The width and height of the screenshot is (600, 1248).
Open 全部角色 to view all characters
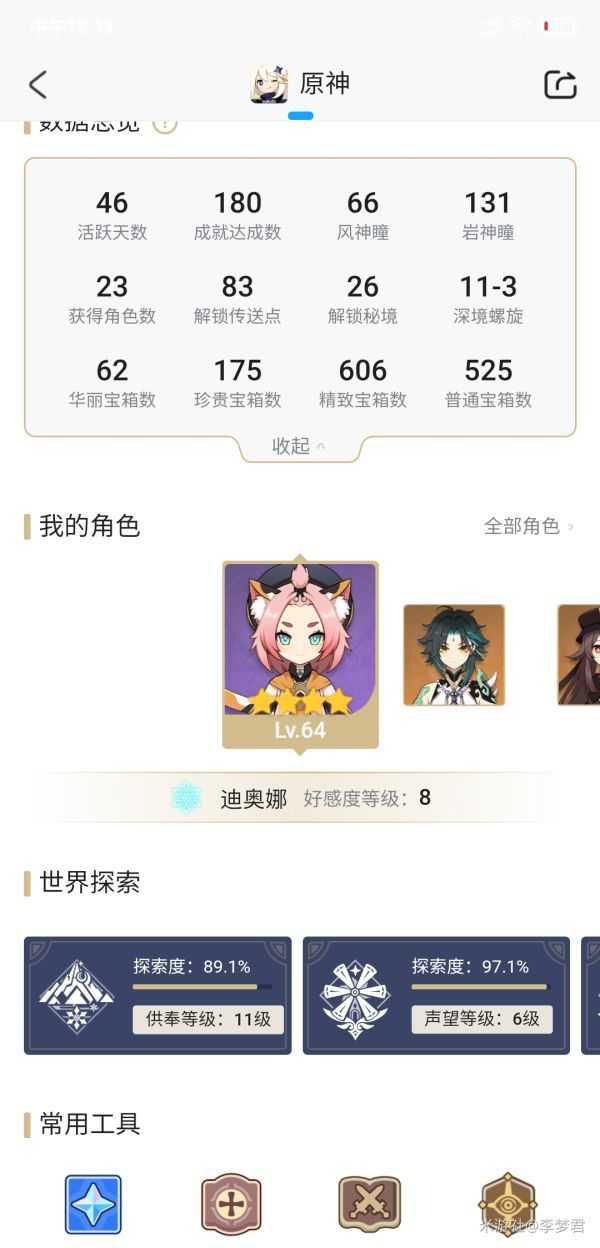coord(529,526)
